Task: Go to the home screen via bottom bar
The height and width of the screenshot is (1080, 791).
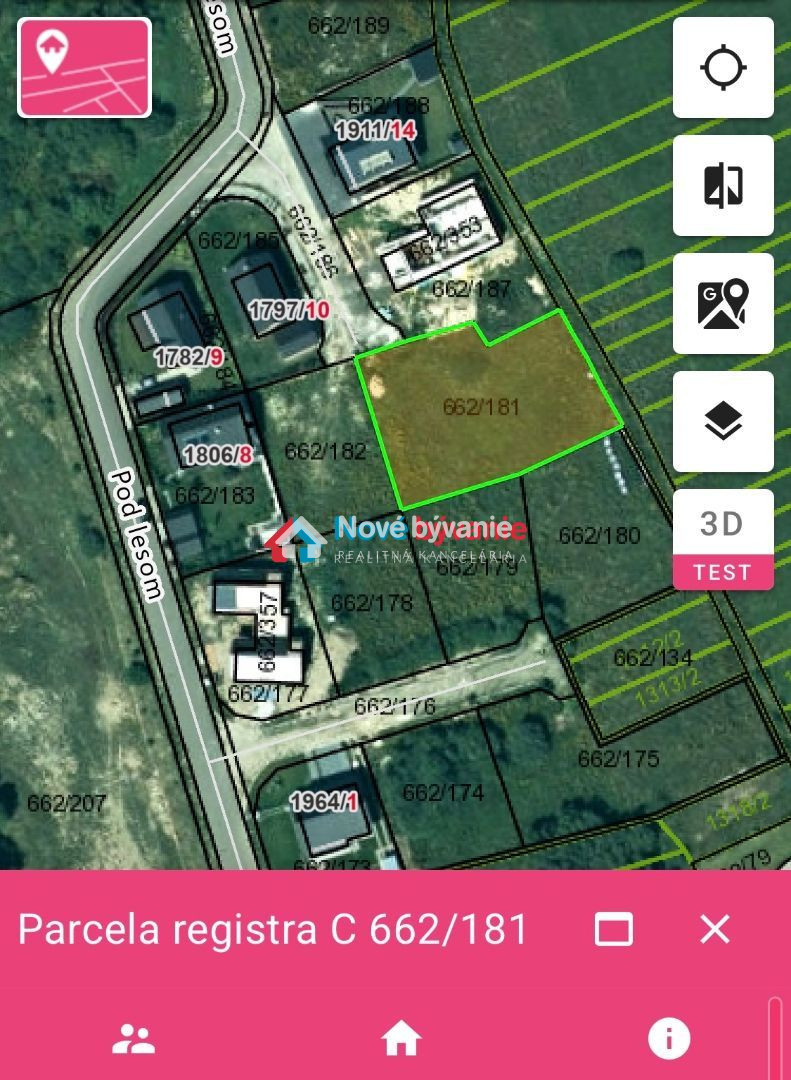Action: click(399, 1040)
